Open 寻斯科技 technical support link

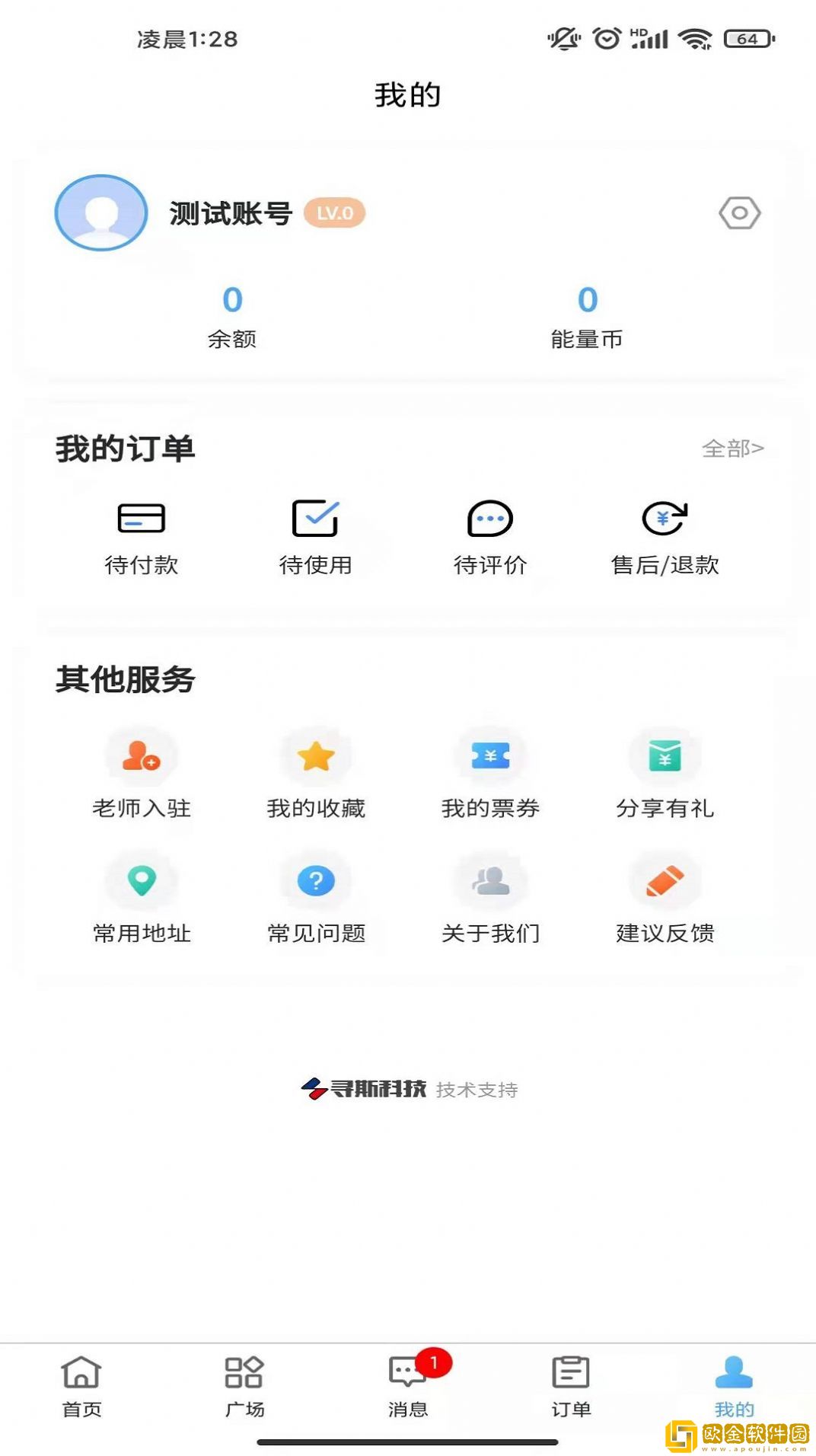pos(408,1089)
